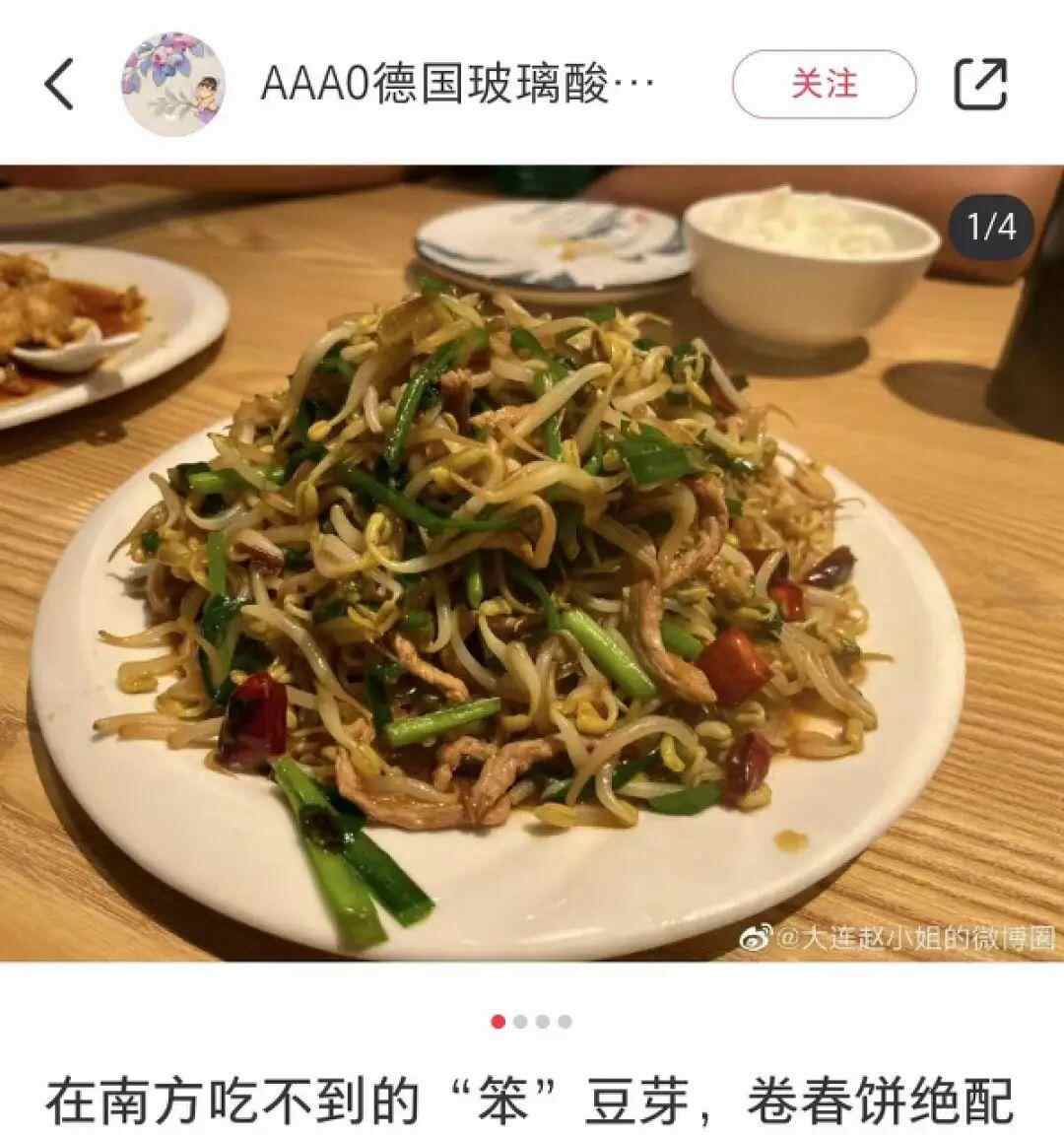
Task: Open the author's profile avatar
Action: click(172, 84)
